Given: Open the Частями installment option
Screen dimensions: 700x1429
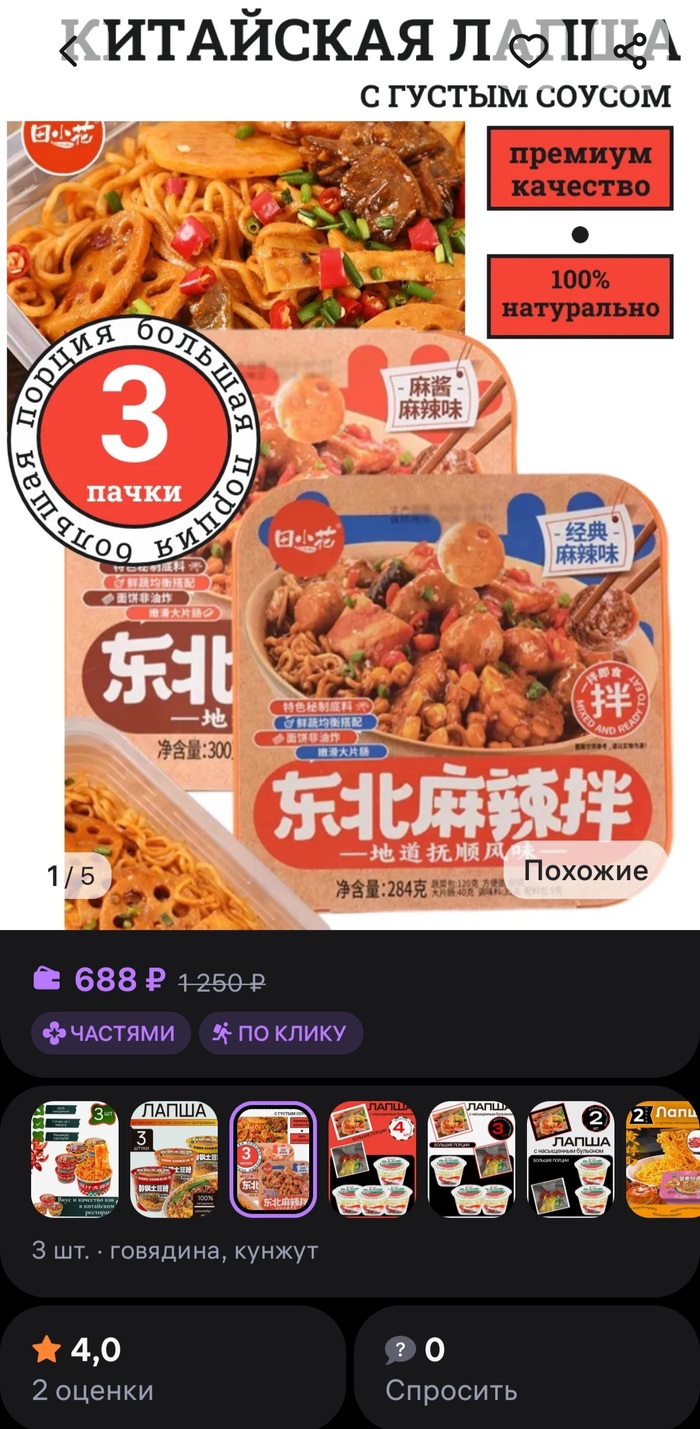Looking at the screenshot, I should 110,1033.
